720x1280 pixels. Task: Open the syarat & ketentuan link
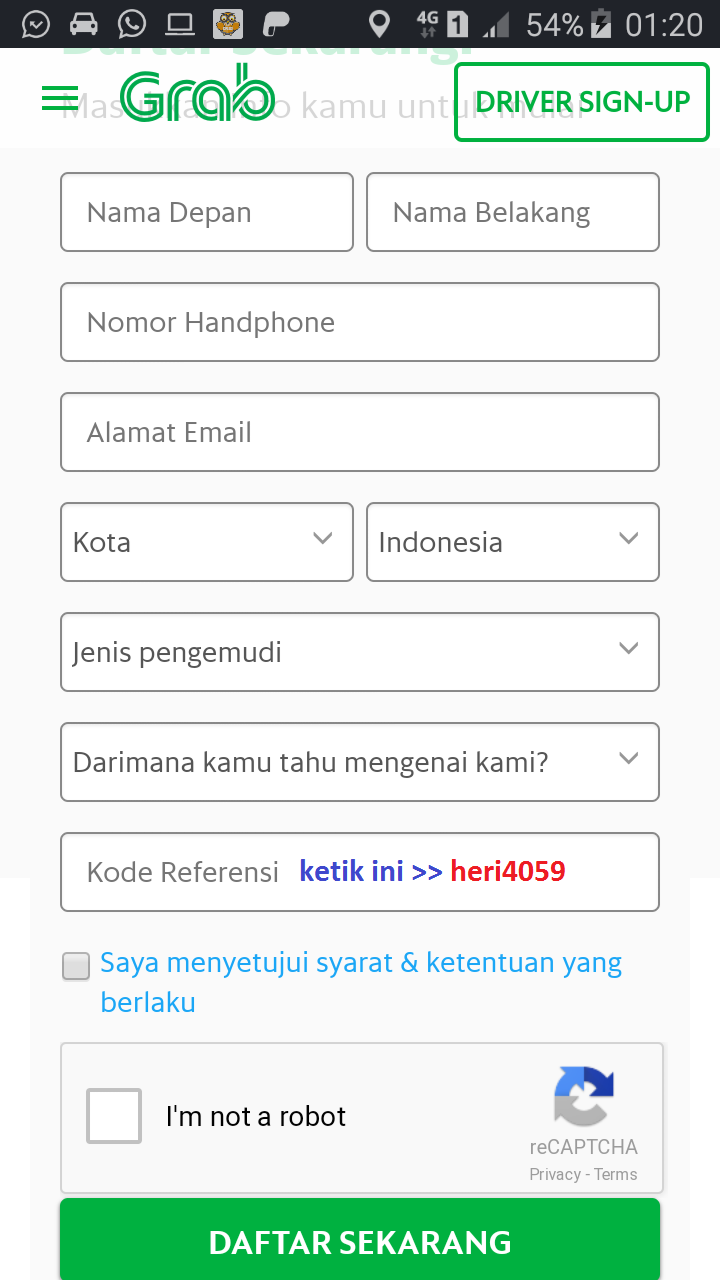coord(360,964)
